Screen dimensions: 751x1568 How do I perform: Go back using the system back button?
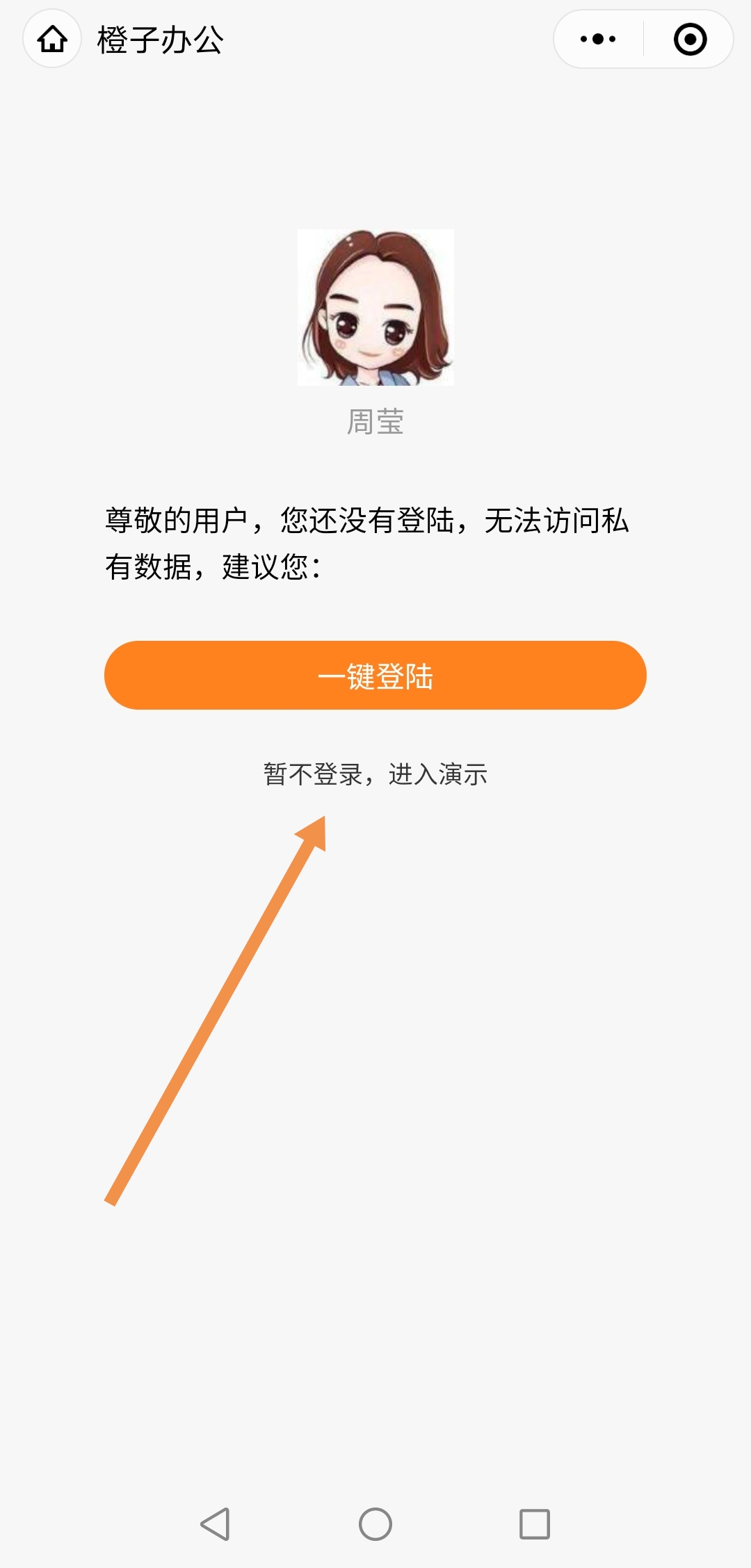tap(215, 1524)
